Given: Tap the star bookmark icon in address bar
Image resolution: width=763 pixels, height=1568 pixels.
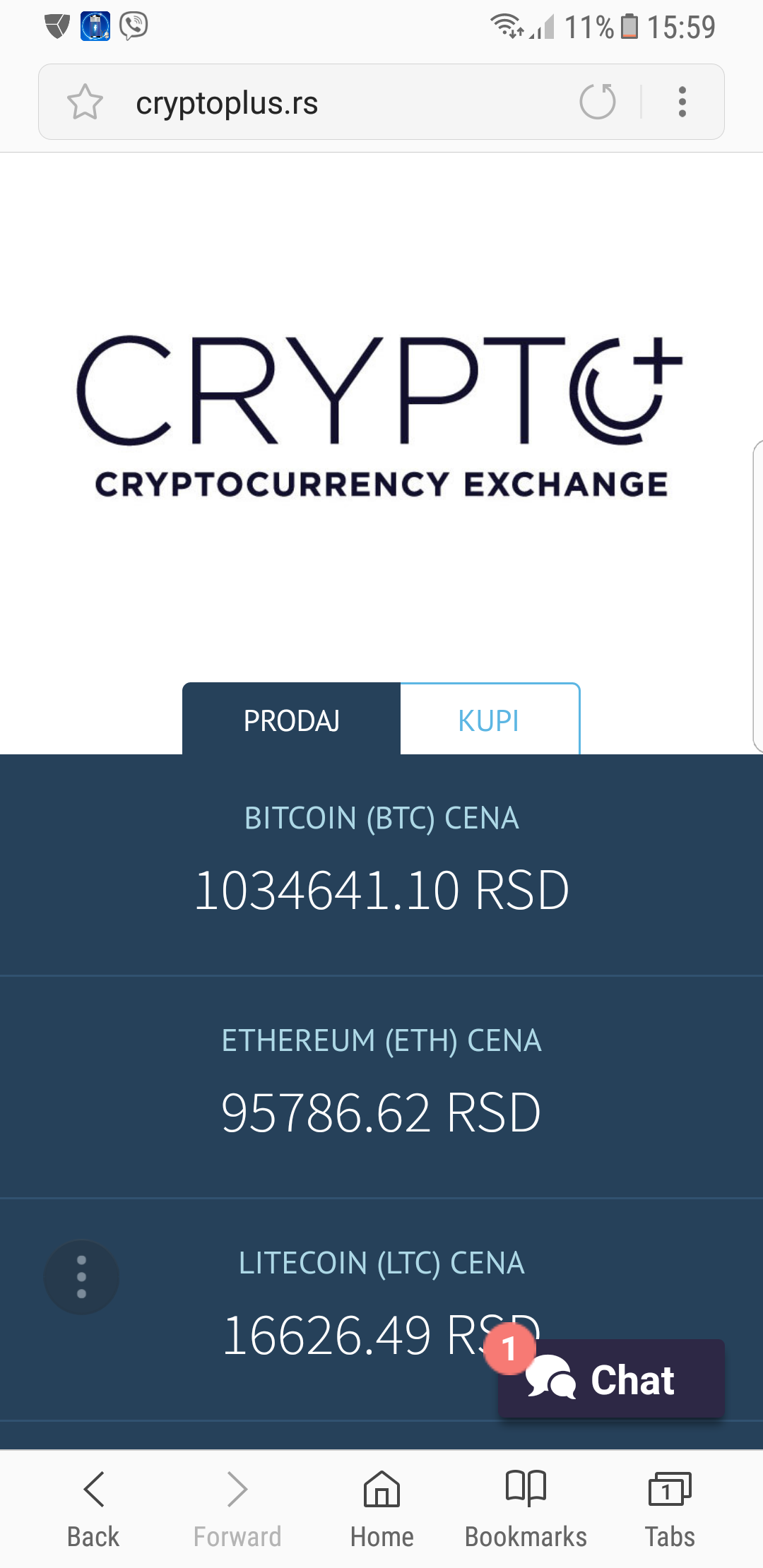Looking at the screenshot, I should tap(85, 102).
